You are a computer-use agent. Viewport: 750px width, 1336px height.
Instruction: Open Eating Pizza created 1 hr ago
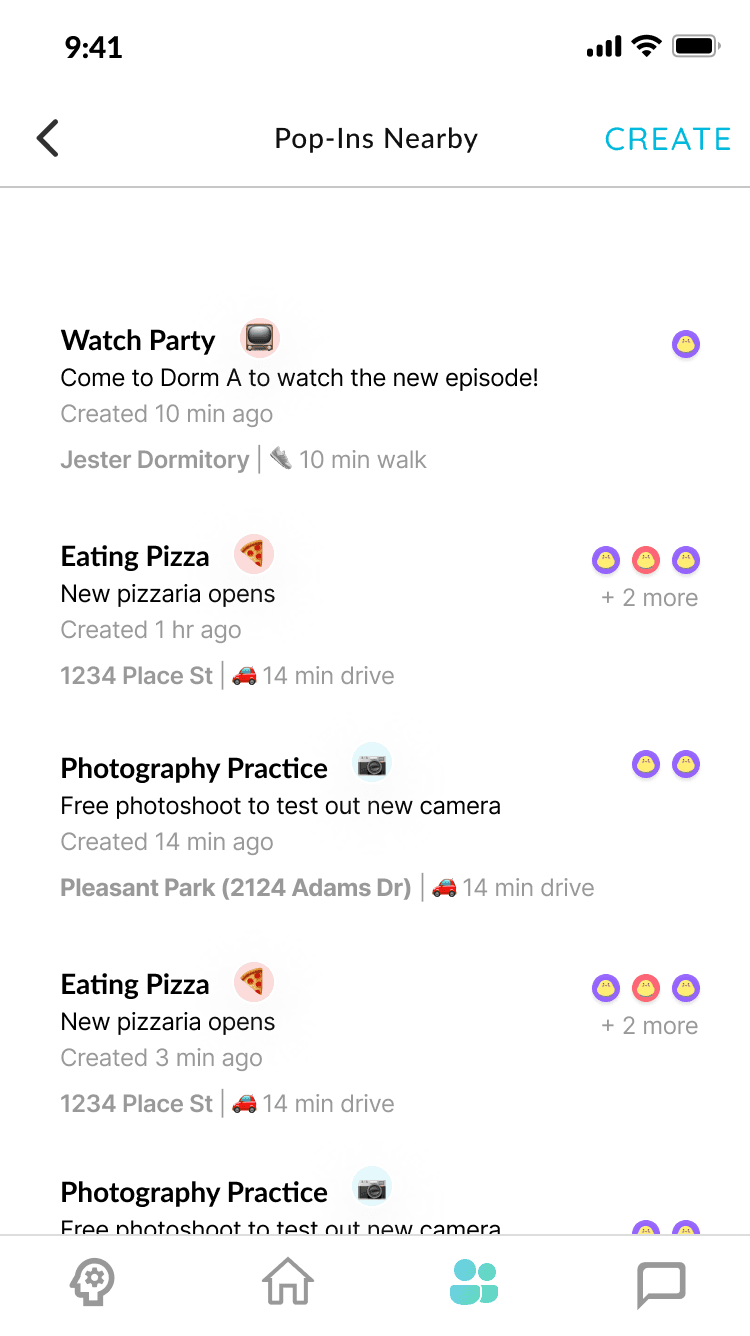[x=135, y=557]
